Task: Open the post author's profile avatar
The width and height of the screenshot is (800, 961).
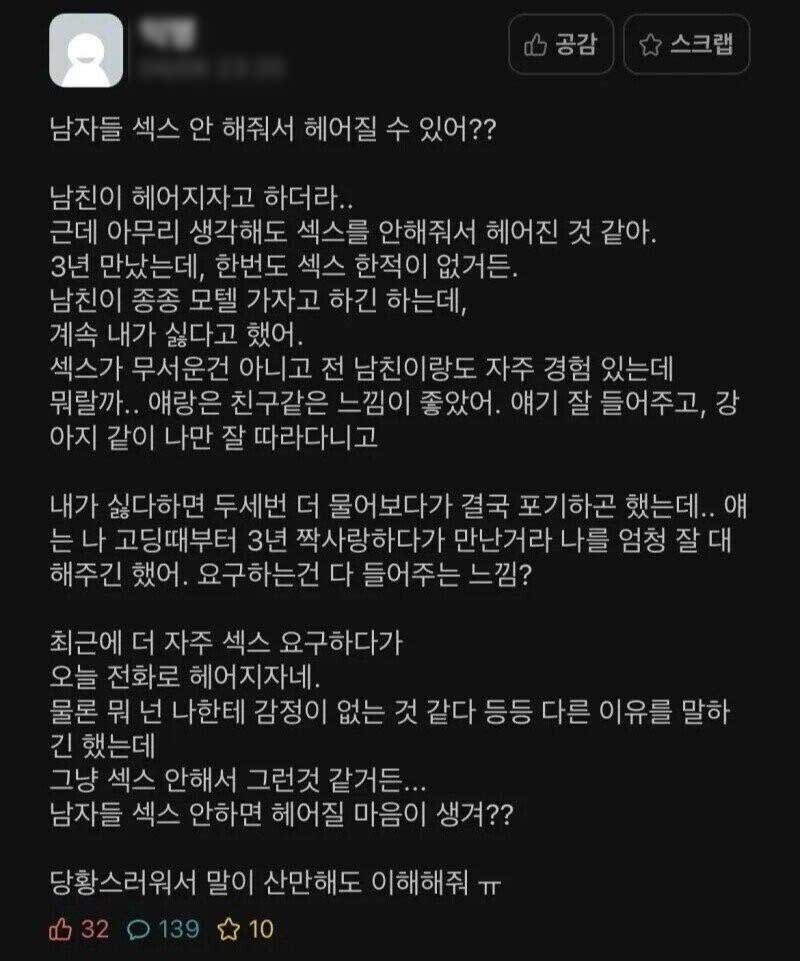Action: click(x=86, y=50)
